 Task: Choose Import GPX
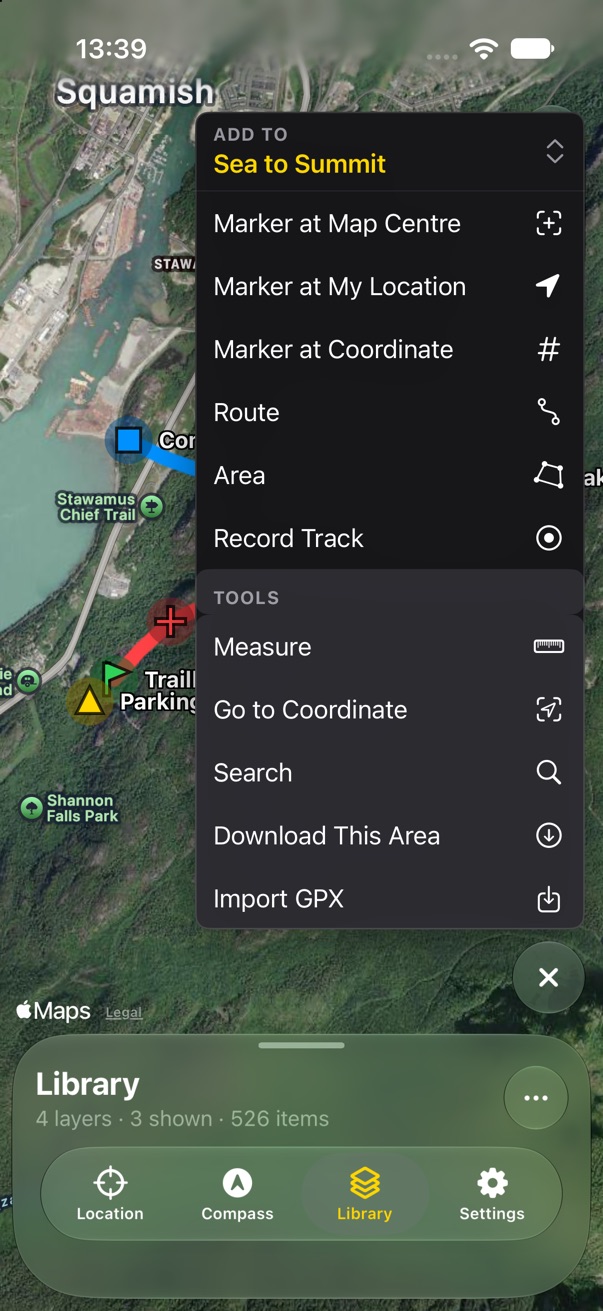click(x=389, y=899)
